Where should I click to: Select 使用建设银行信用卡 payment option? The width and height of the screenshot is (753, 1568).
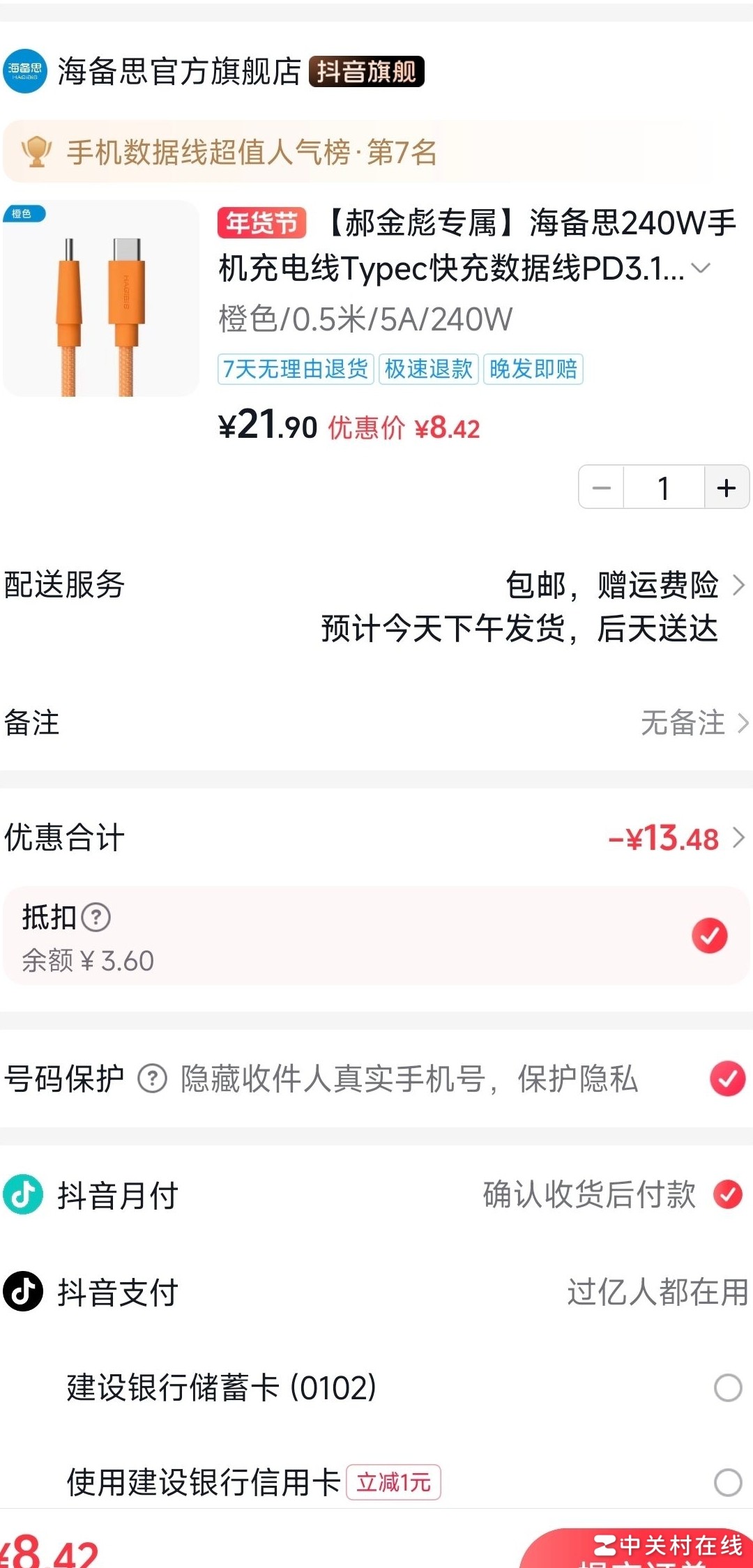tap(727, 1482)
